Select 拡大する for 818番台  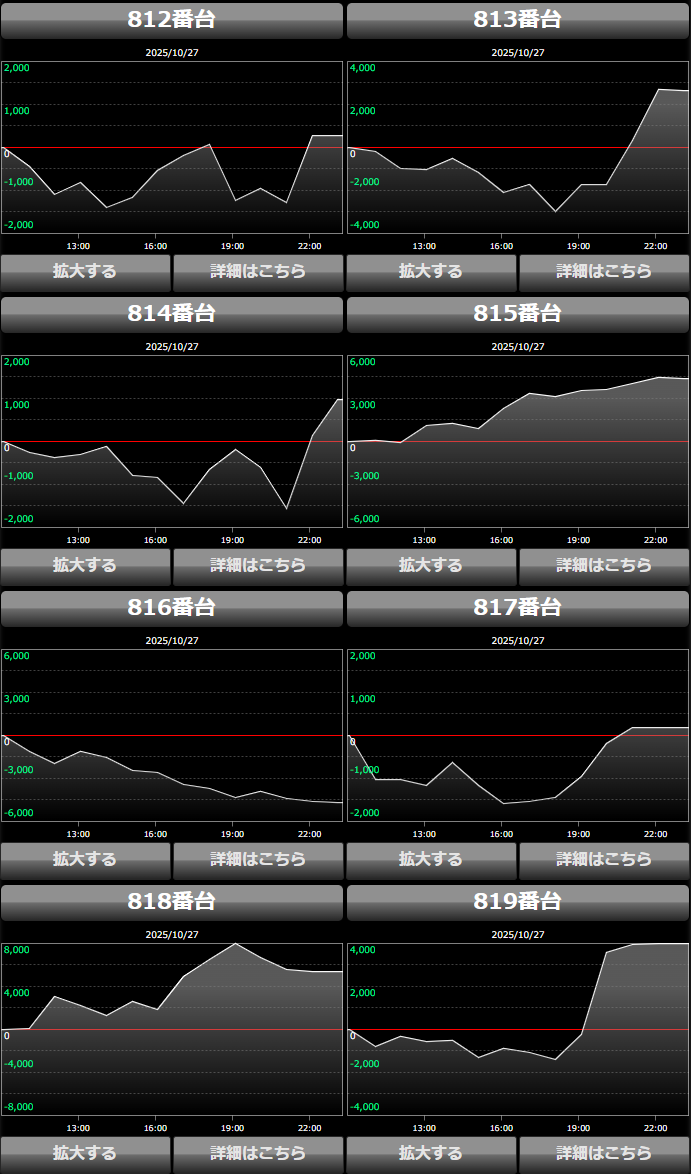tap(85, 1154)
